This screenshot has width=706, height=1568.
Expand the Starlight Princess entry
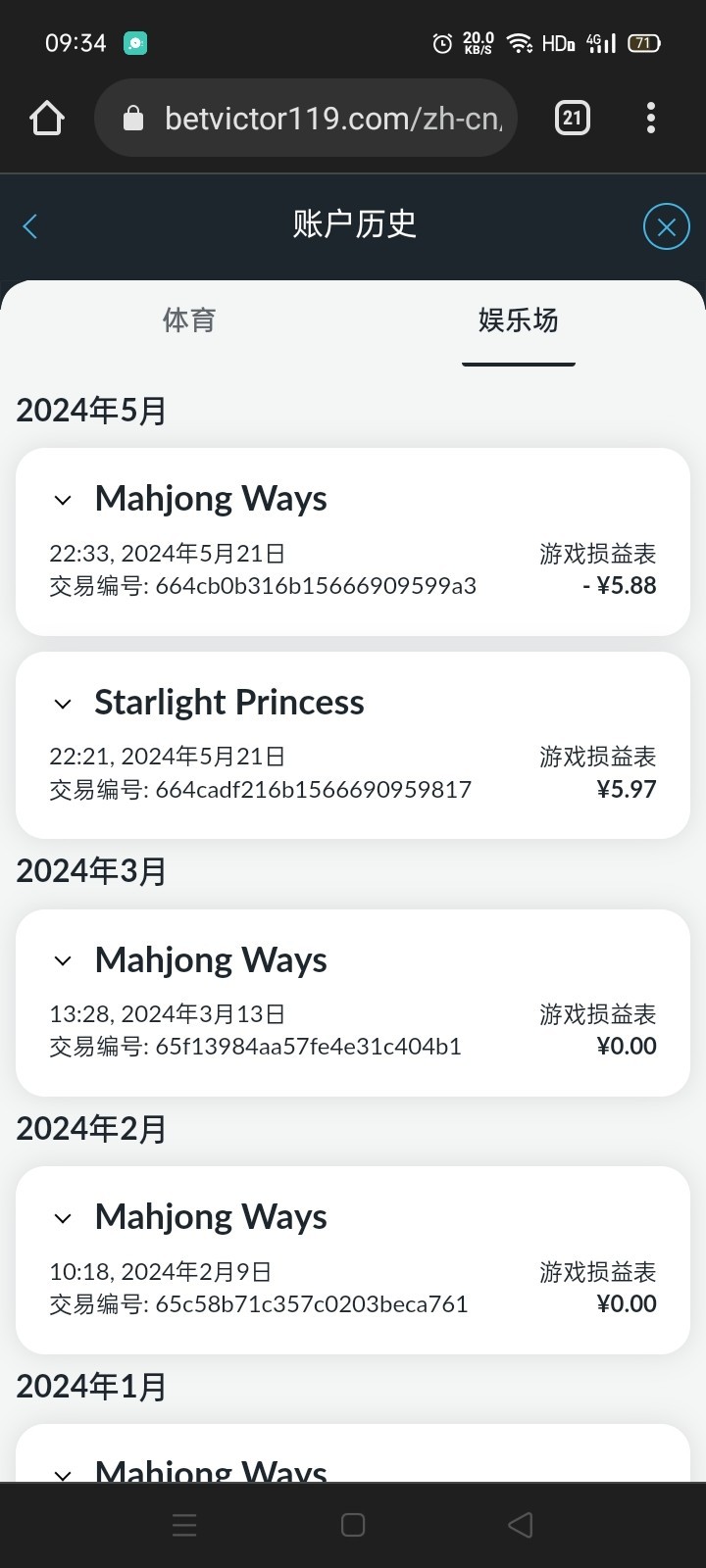point(63,704)
